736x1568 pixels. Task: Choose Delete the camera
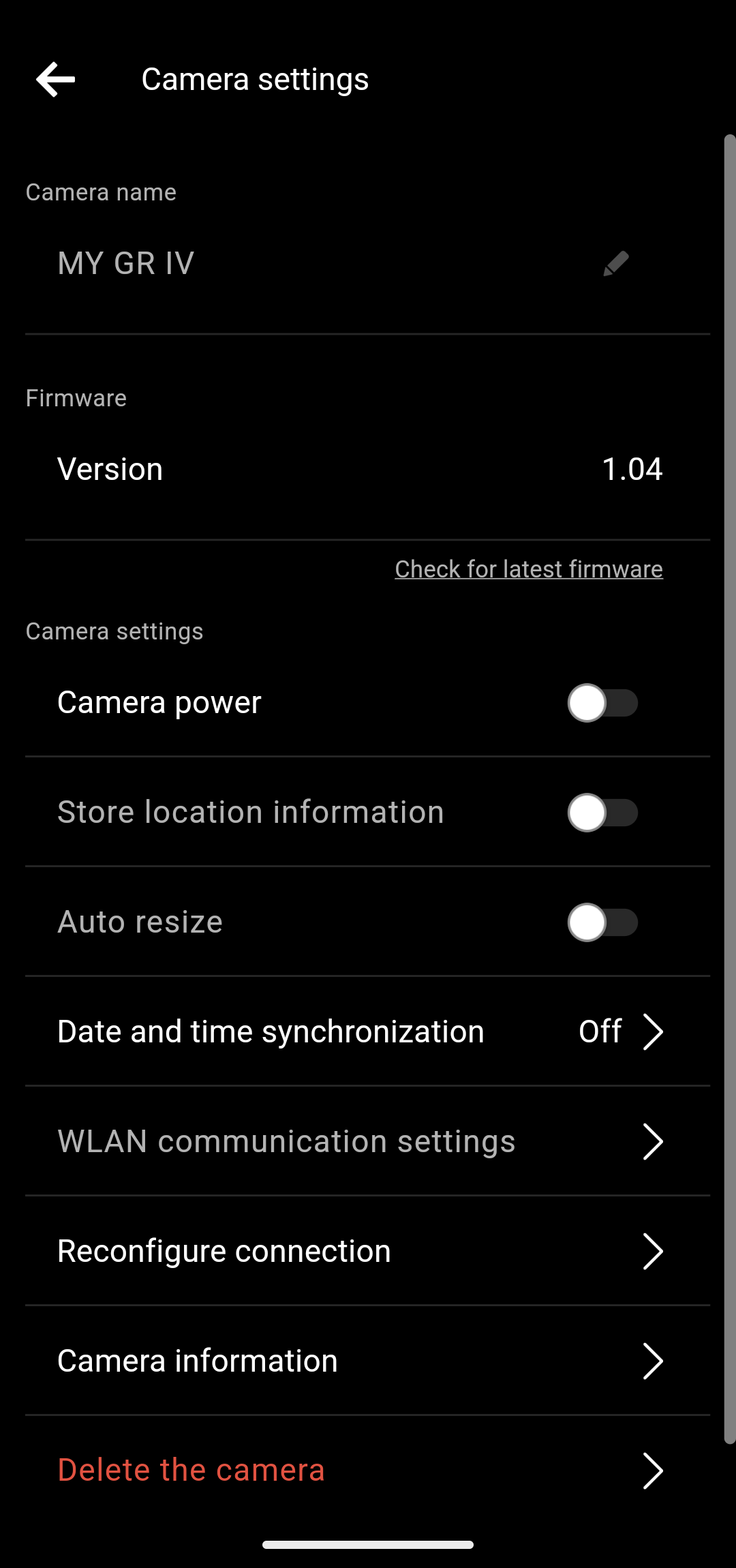coord(367,1471)
